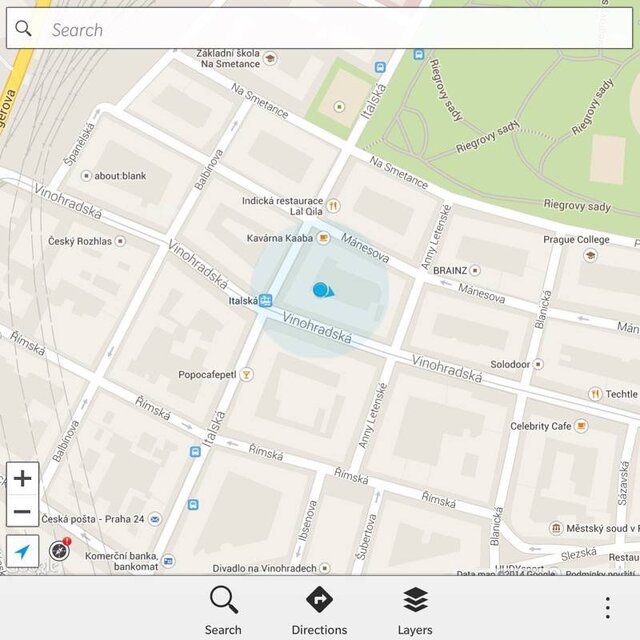Tap the Search field at top
640x640 pixels.
click(320, 30)
